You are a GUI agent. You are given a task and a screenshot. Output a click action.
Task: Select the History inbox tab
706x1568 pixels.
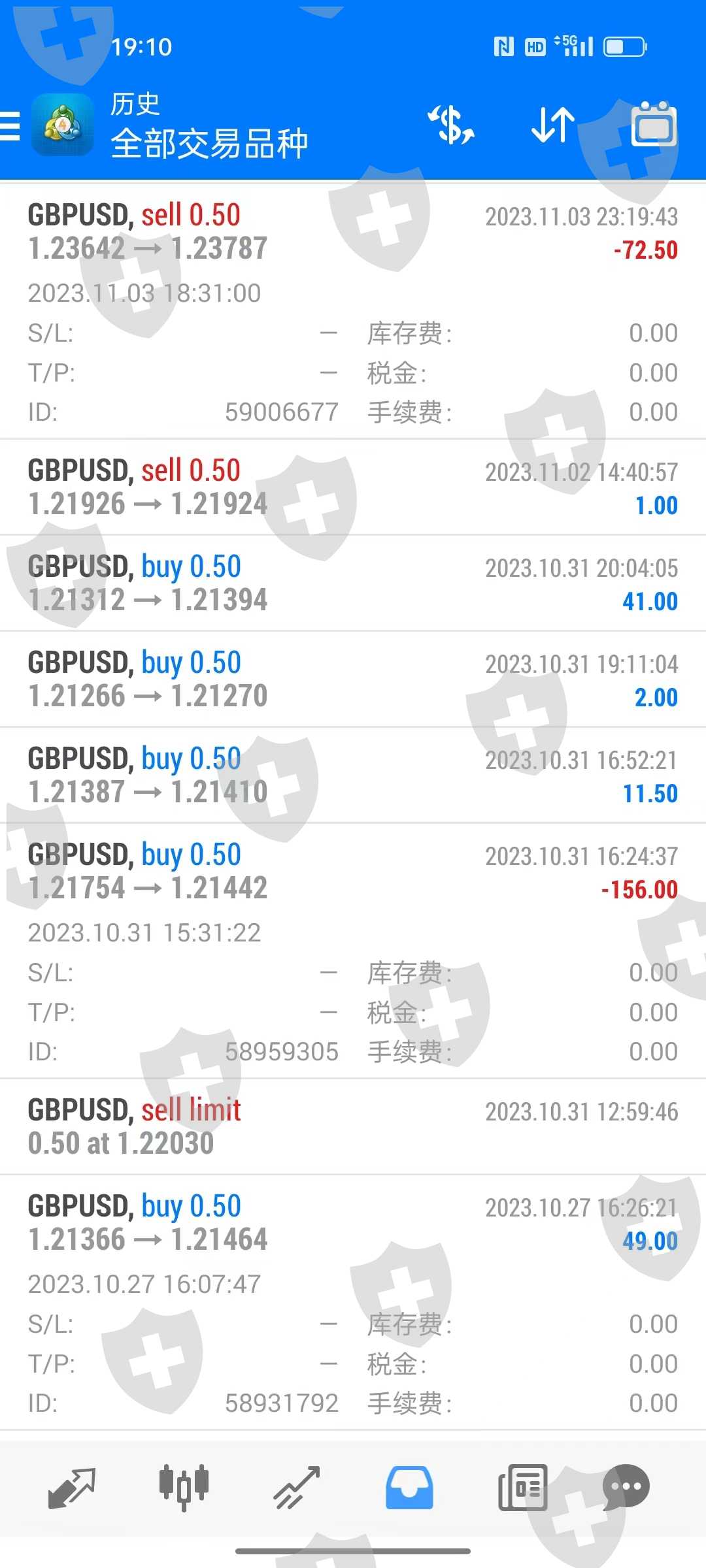pos(409,1488)
